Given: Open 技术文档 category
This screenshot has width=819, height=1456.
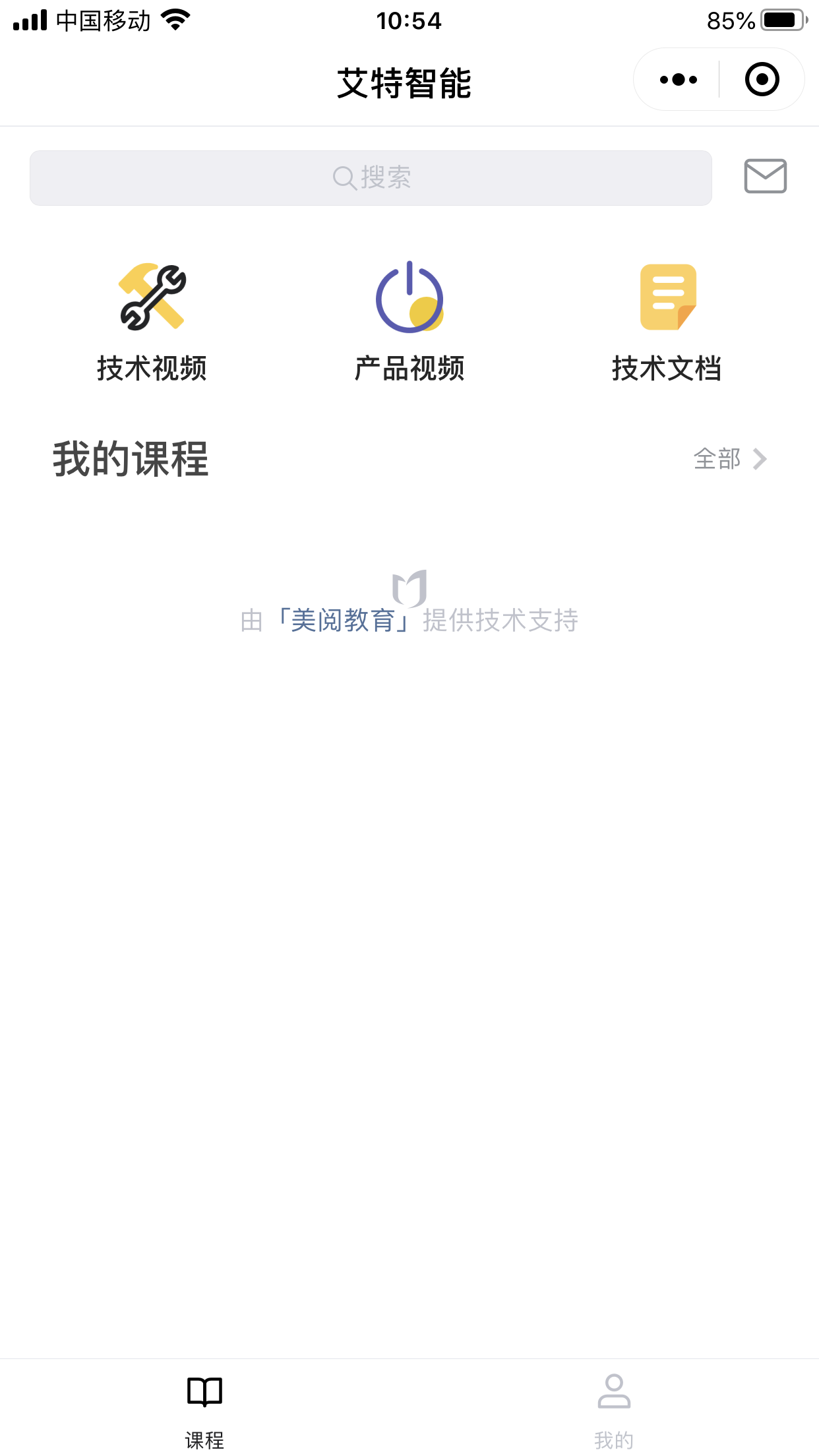Looking at the screenshot, I should click(667, 323).
